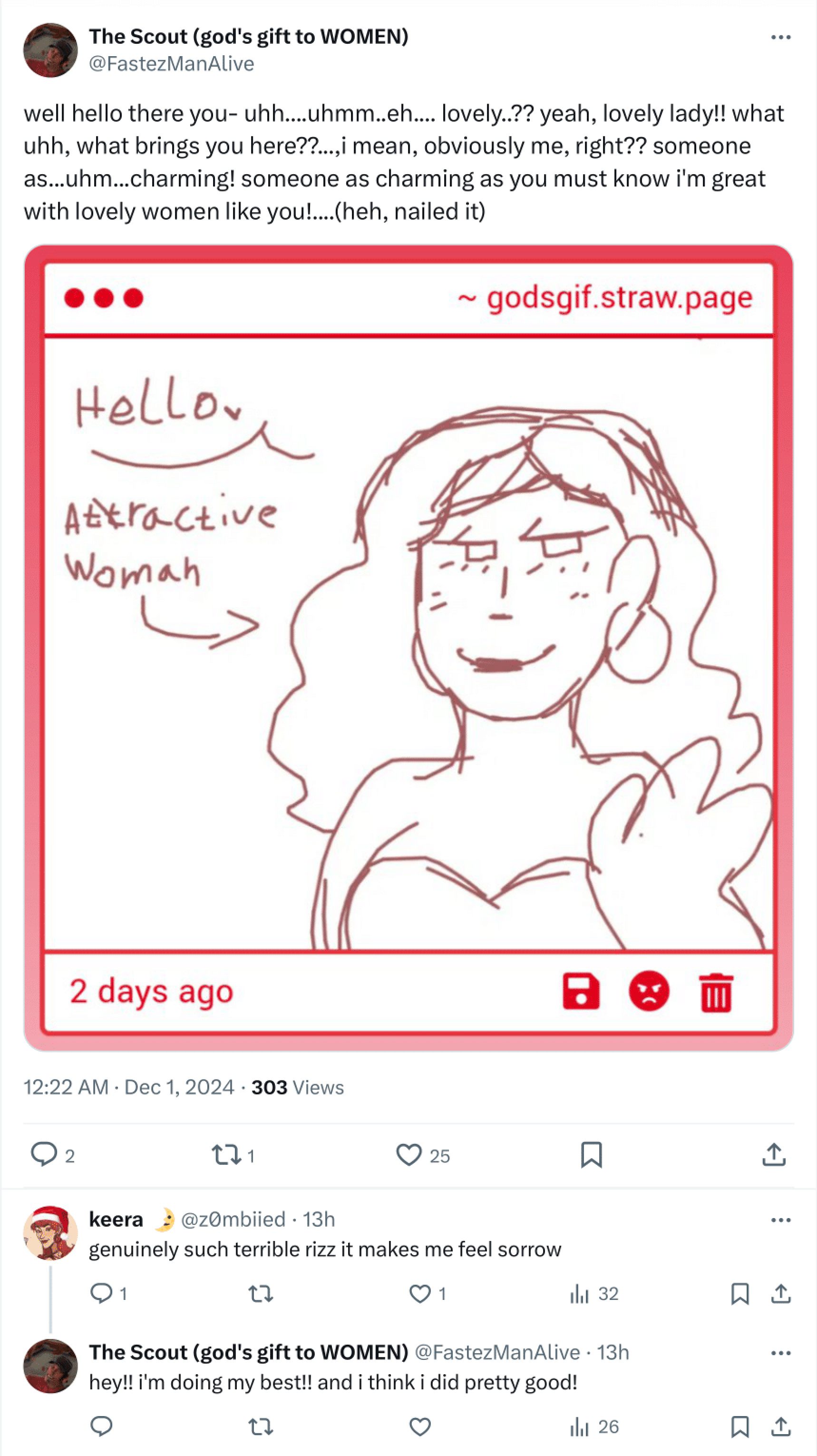The image size is (817, 1456).
Task: Share the main tweet
Action: pyautogui.click(x=774, y=1155)
